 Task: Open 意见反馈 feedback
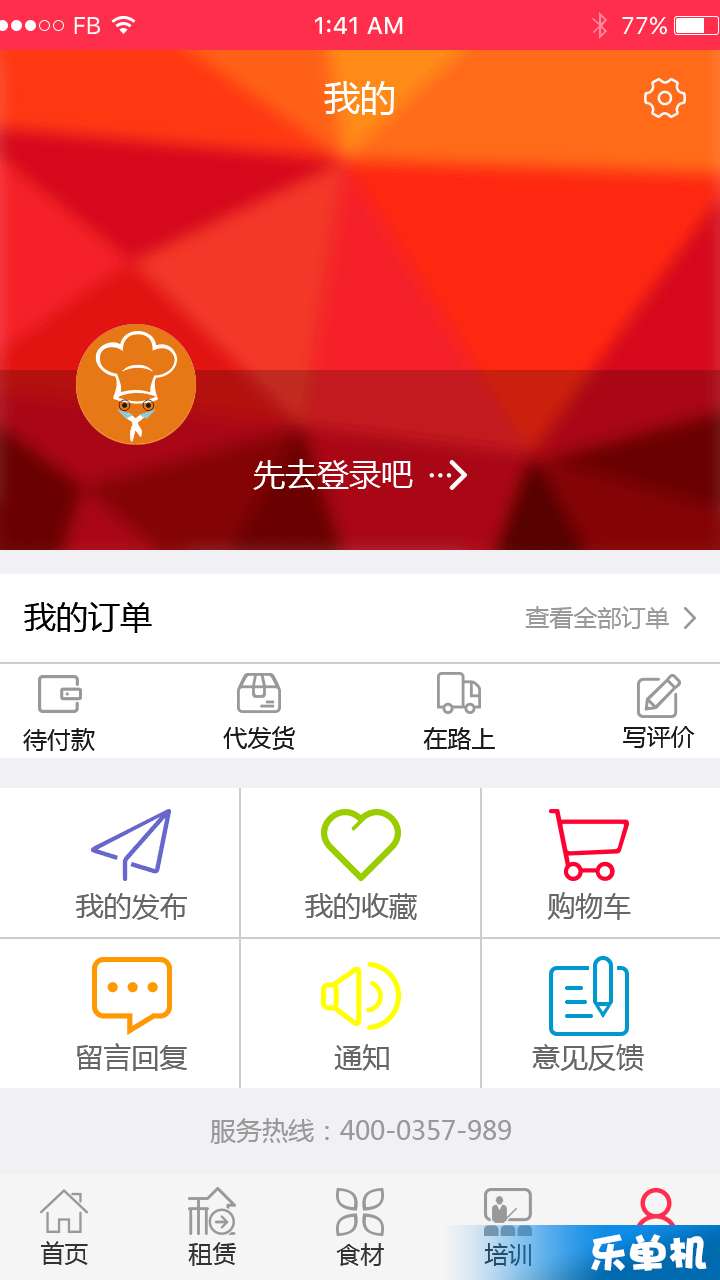pos(589,1014)
